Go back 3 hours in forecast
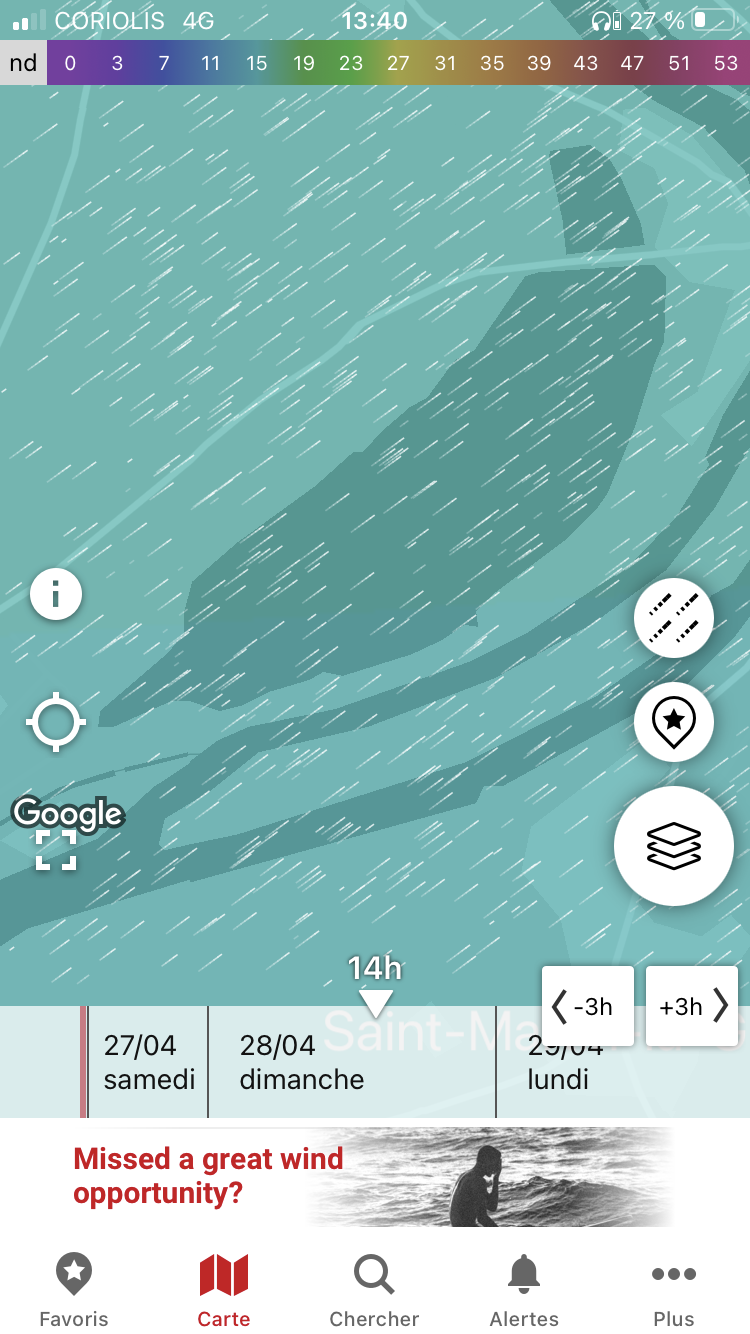The height and width of the screenshot is (1334, 750). [x=588, y=1006]
